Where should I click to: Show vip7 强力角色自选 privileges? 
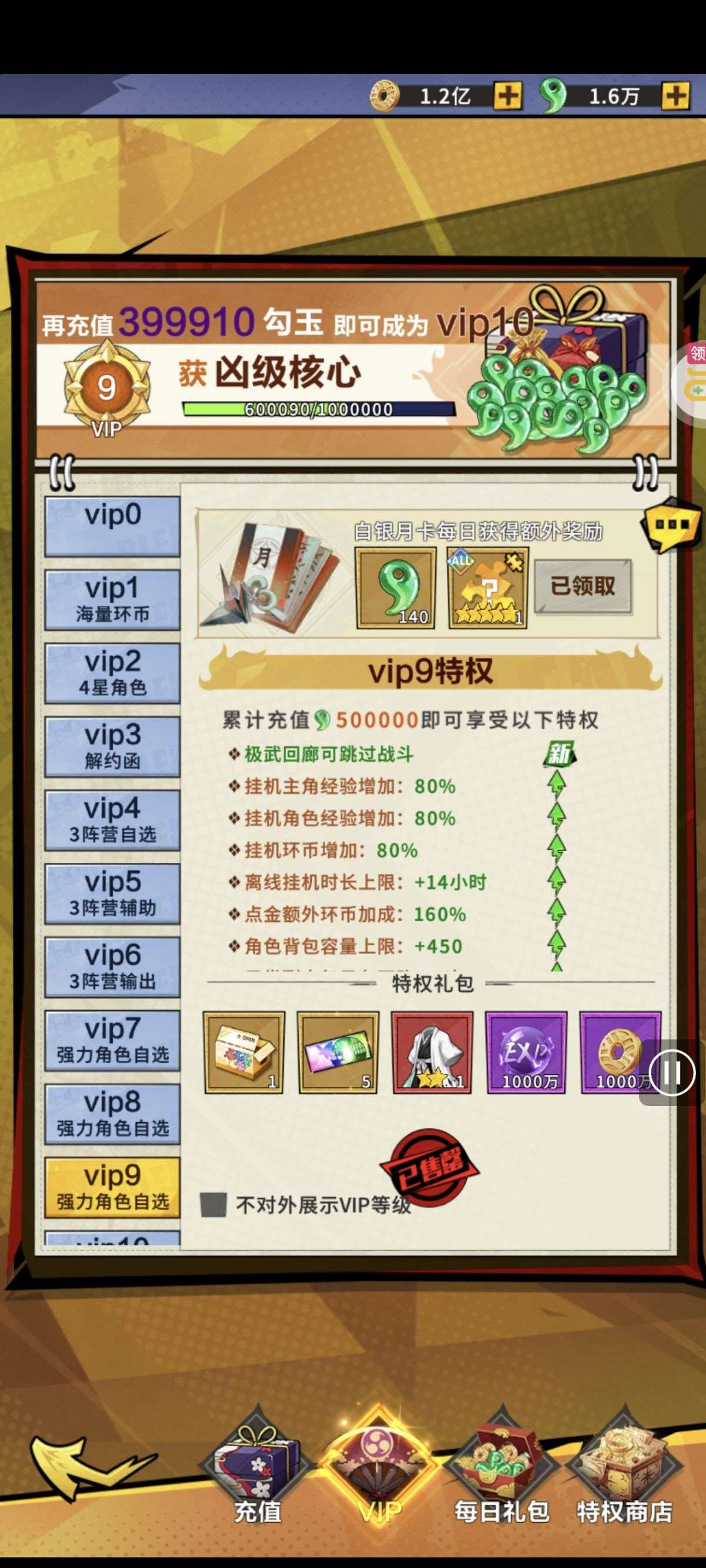[112, 1041]
